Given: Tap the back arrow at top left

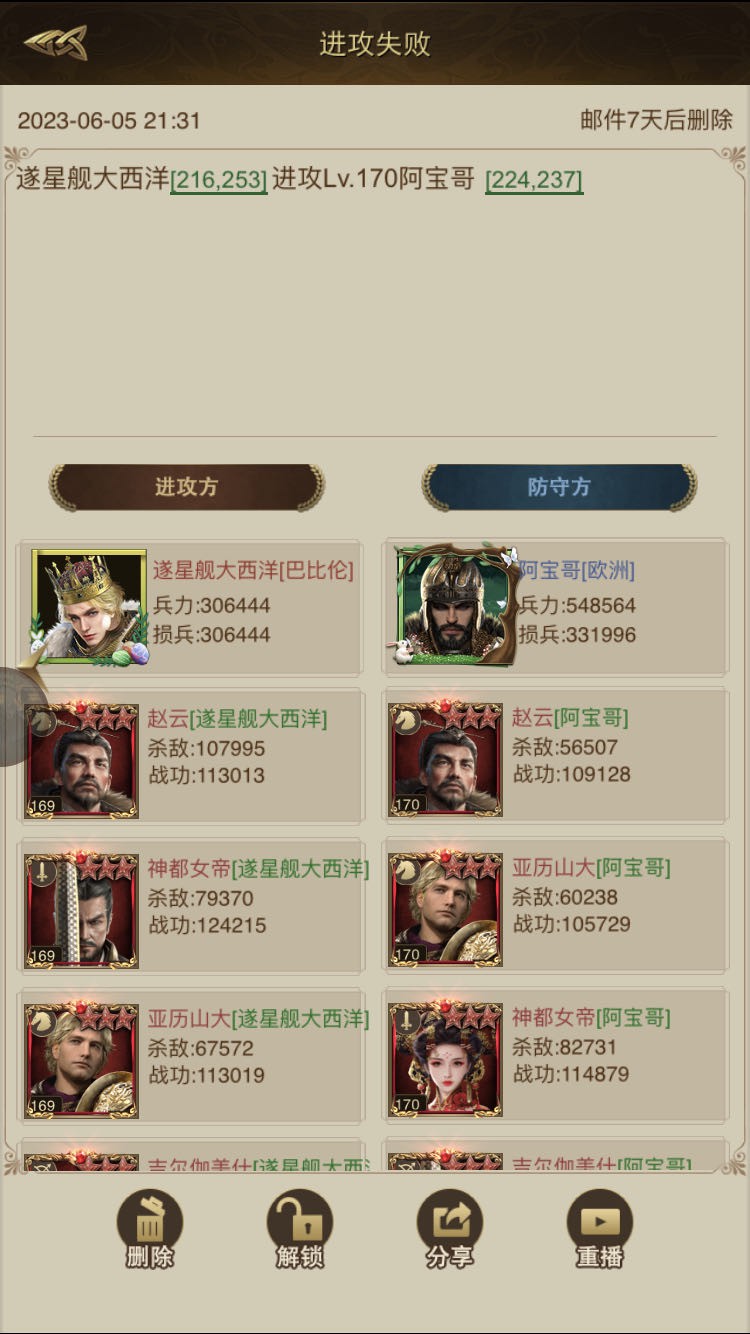Looking at the screenshot, I should 56,42.
